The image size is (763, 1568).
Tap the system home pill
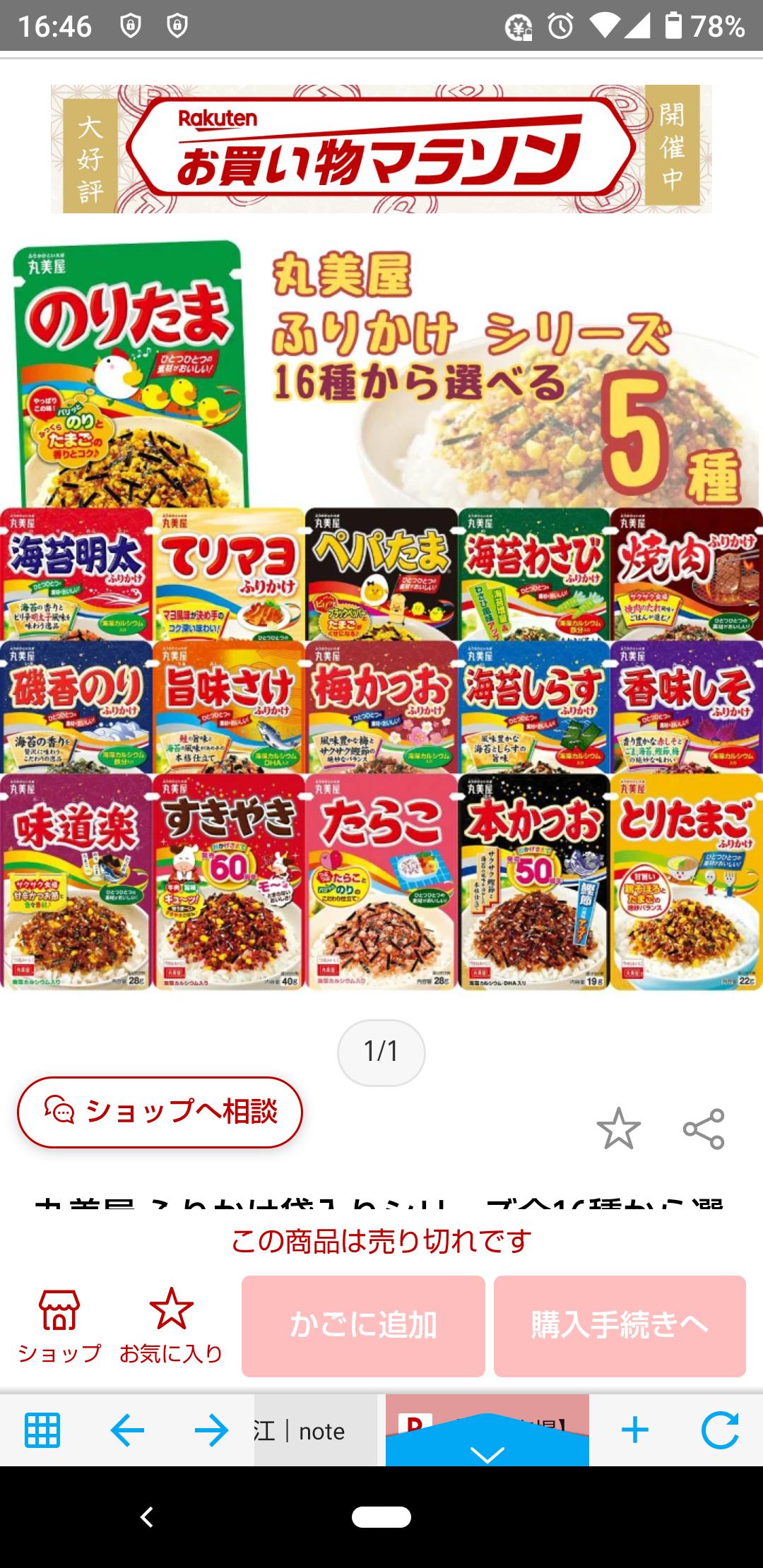[x=381, y=1517]
